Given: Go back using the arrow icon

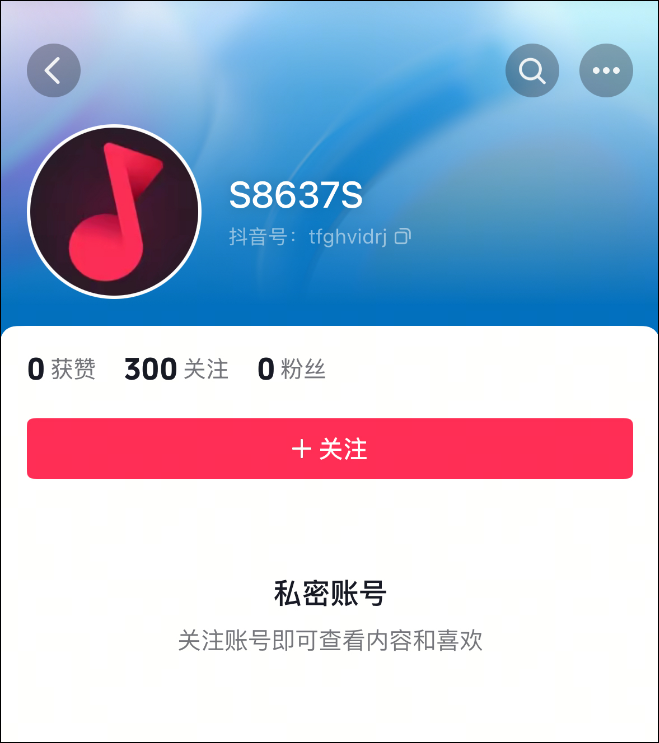Looking at the screenshot, I should 53,70.
